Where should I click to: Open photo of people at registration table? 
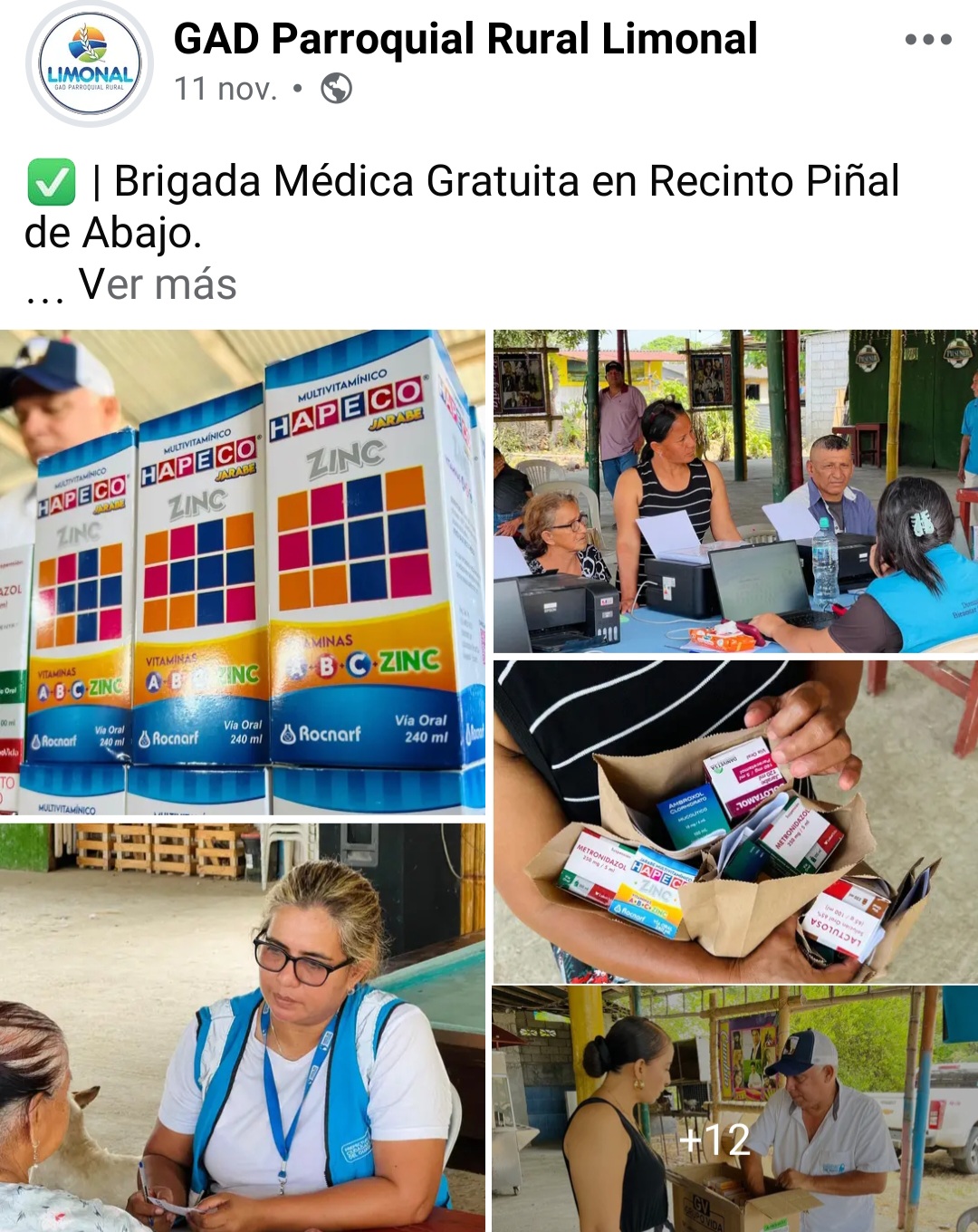point(735,491)
